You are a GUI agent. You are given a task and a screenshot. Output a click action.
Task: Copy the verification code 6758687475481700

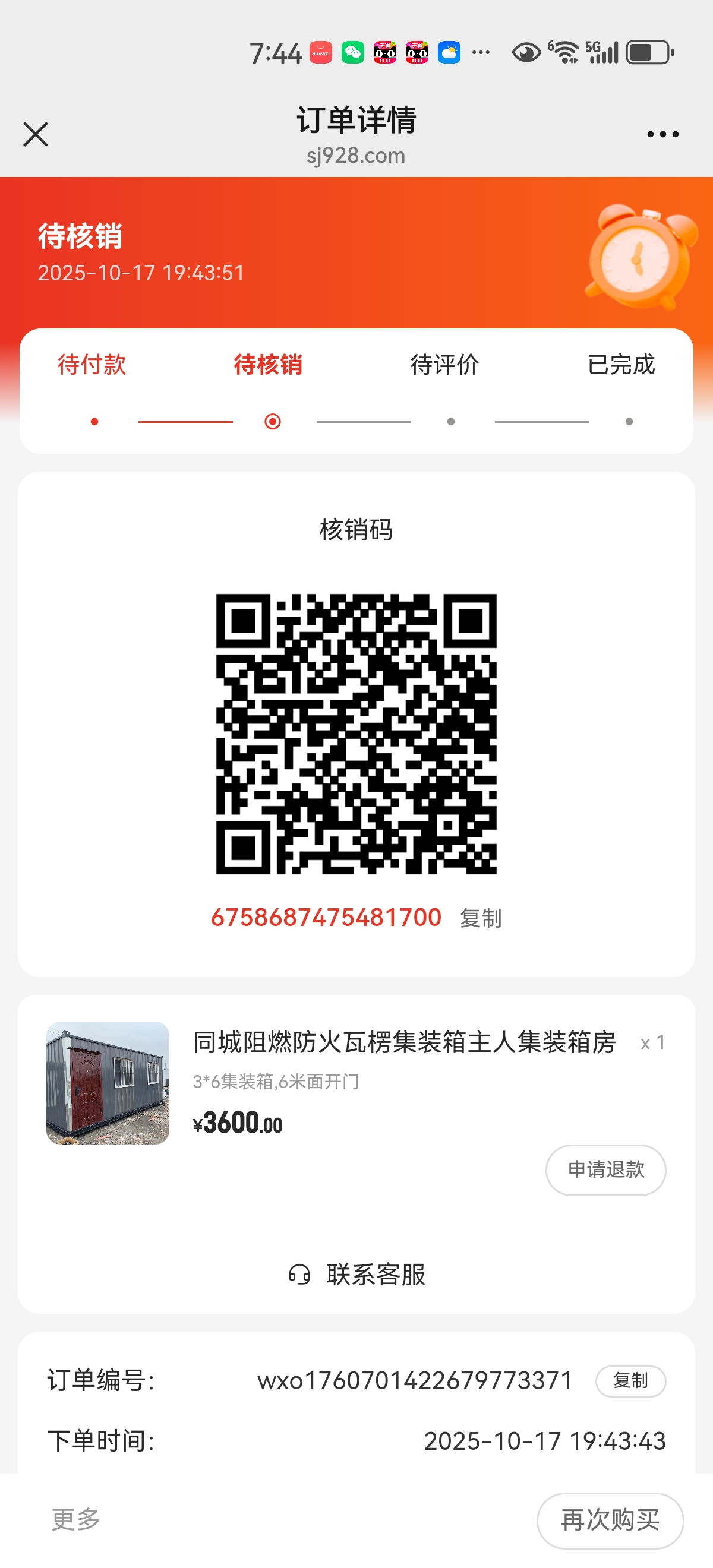click(x=481, y=918)
